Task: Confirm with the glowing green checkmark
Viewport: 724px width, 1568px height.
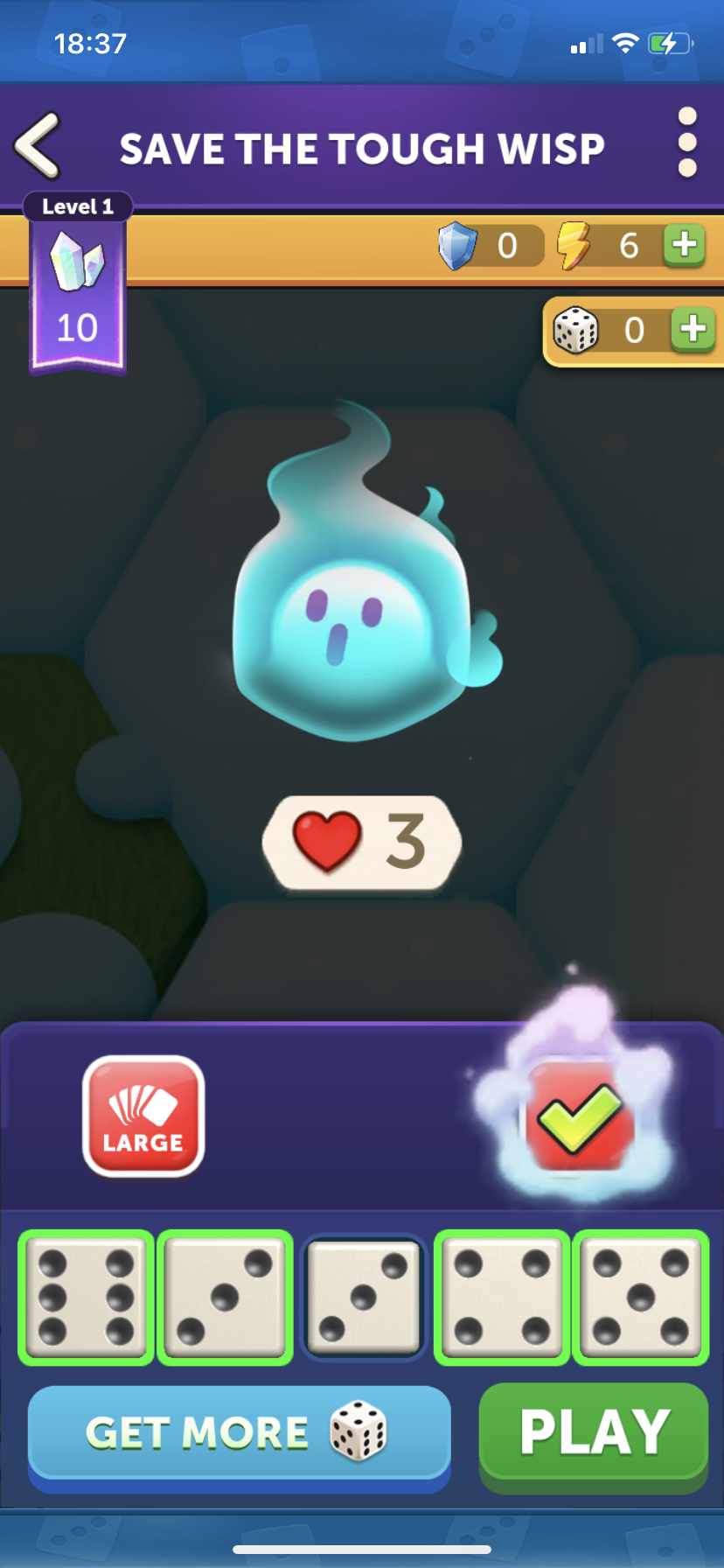Action: tap(579, 1116)
